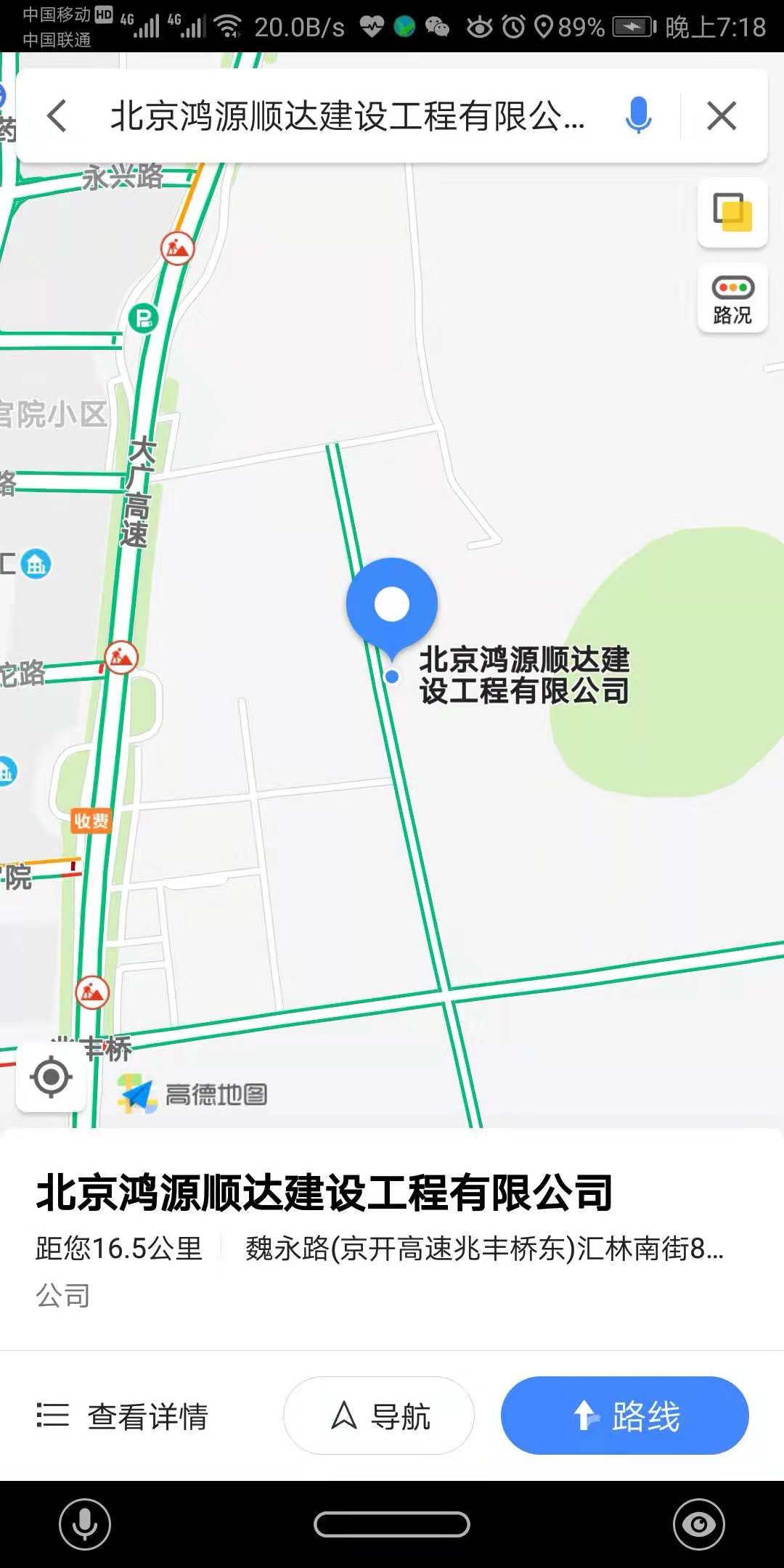Tap a roadwork warning badge on 大广高速
This screenshot has width=784, height=1568.
coord(122,656)
